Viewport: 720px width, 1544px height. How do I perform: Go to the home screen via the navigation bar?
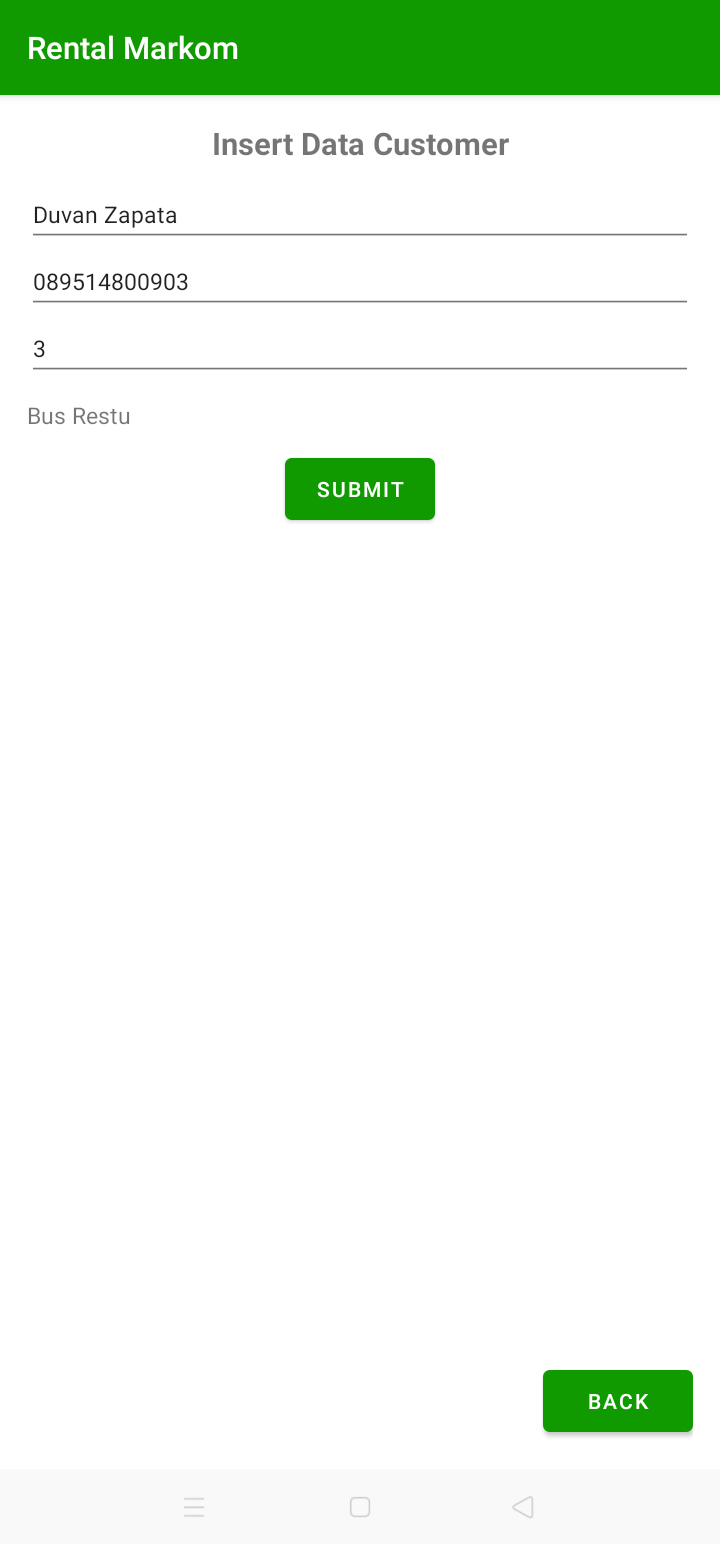tap(360, 1507)
